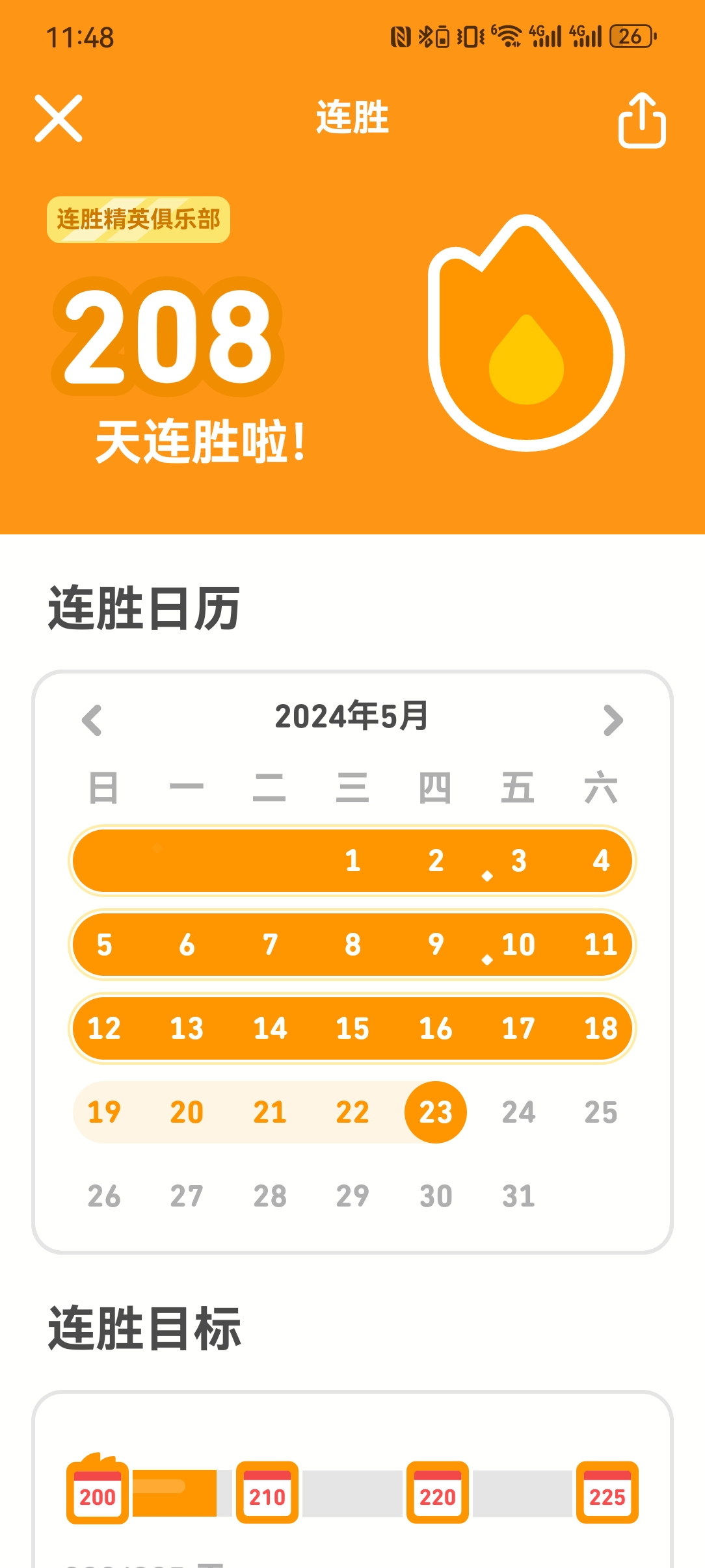Open the streak elite club badge
The width and height of the screenshot is (705, 1568).
coord(139,220)
